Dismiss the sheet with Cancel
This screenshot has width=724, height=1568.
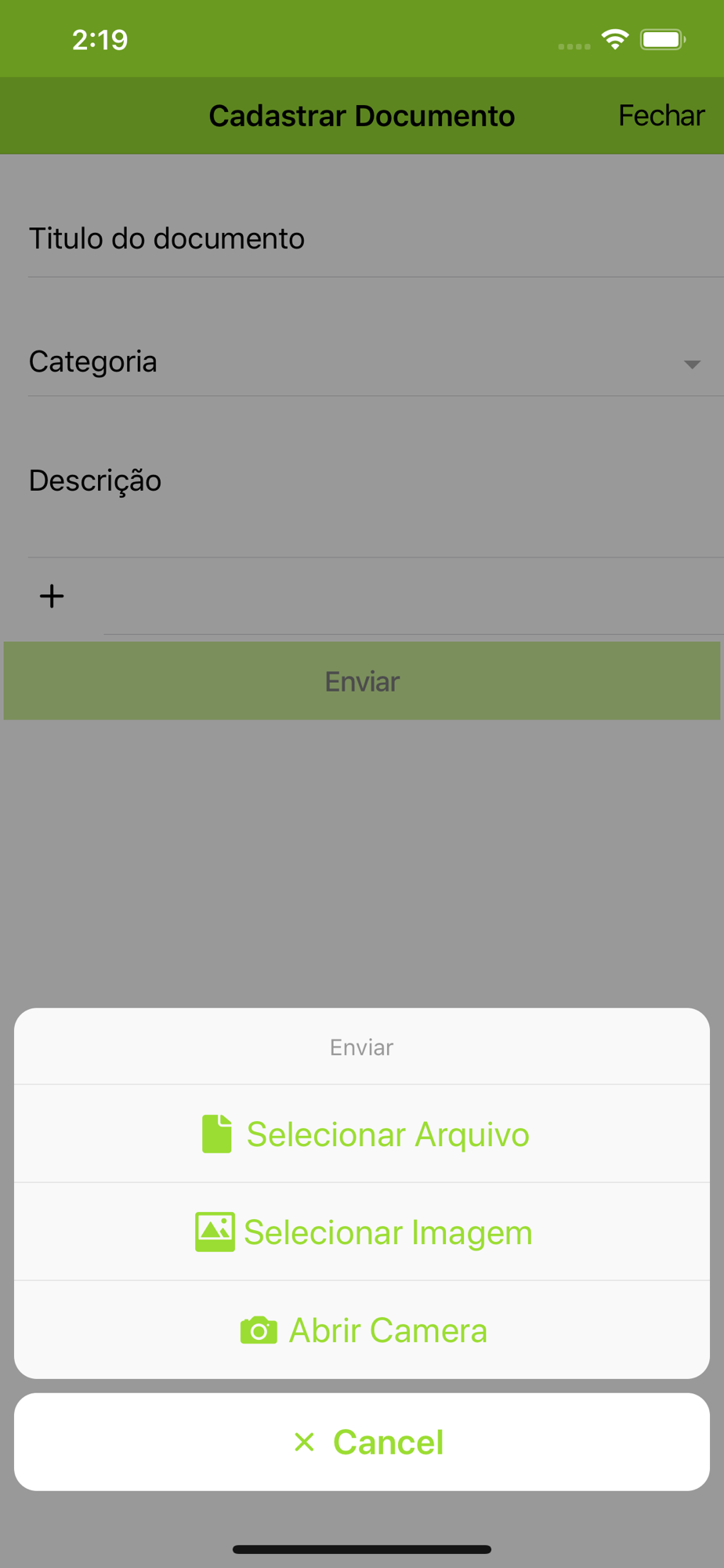(x=362, y=1442)
